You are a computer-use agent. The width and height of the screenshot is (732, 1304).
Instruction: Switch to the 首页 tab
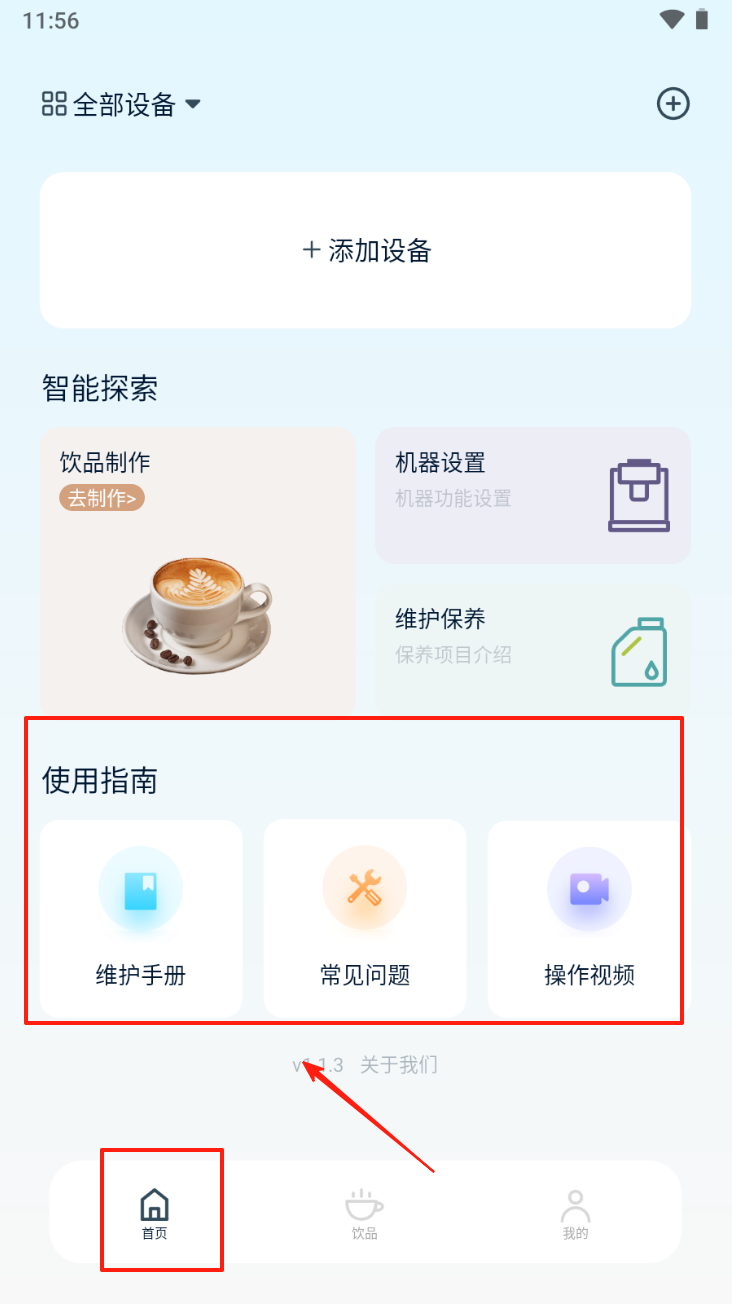[155, 1212]
